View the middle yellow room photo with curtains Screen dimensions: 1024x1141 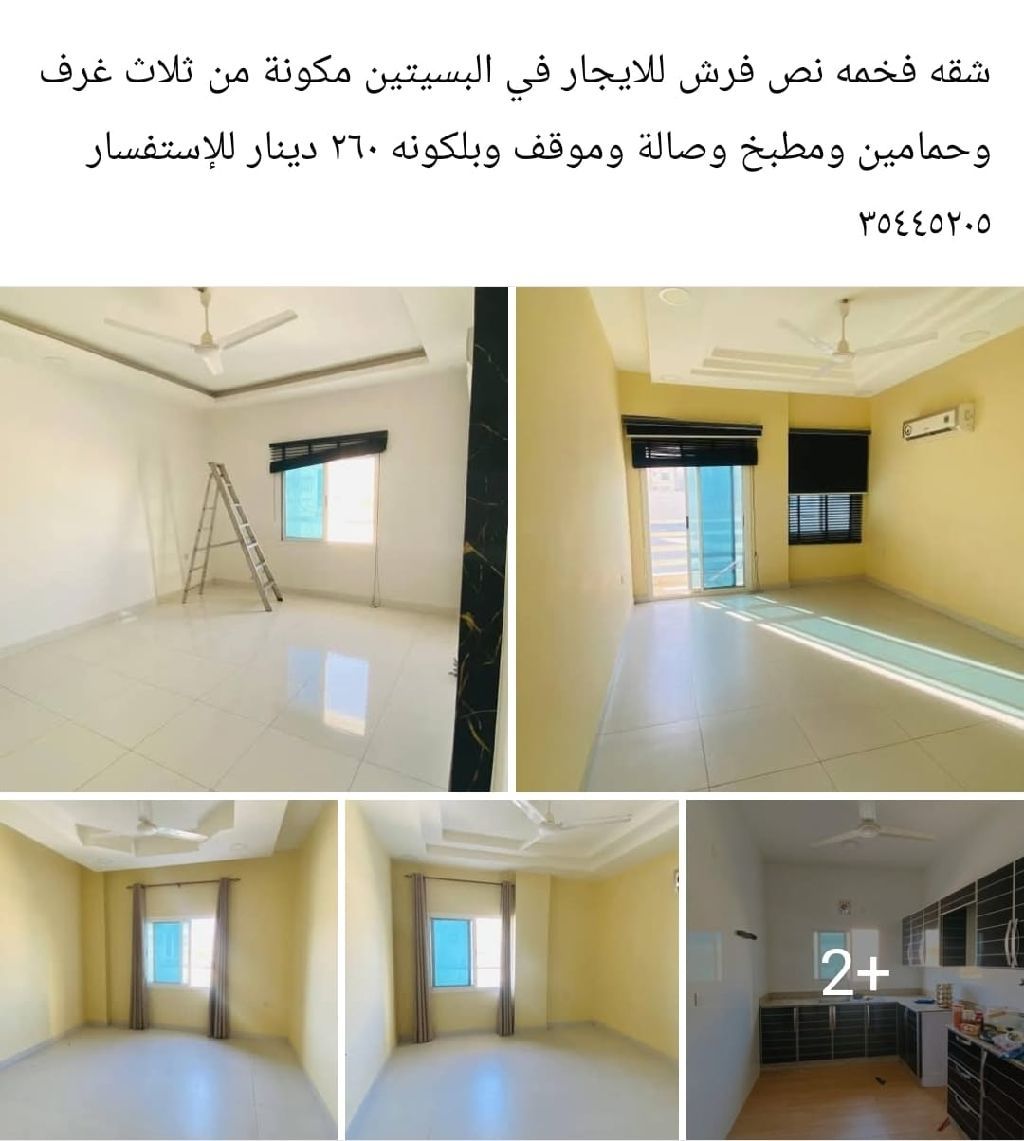(x=511, y=969)
